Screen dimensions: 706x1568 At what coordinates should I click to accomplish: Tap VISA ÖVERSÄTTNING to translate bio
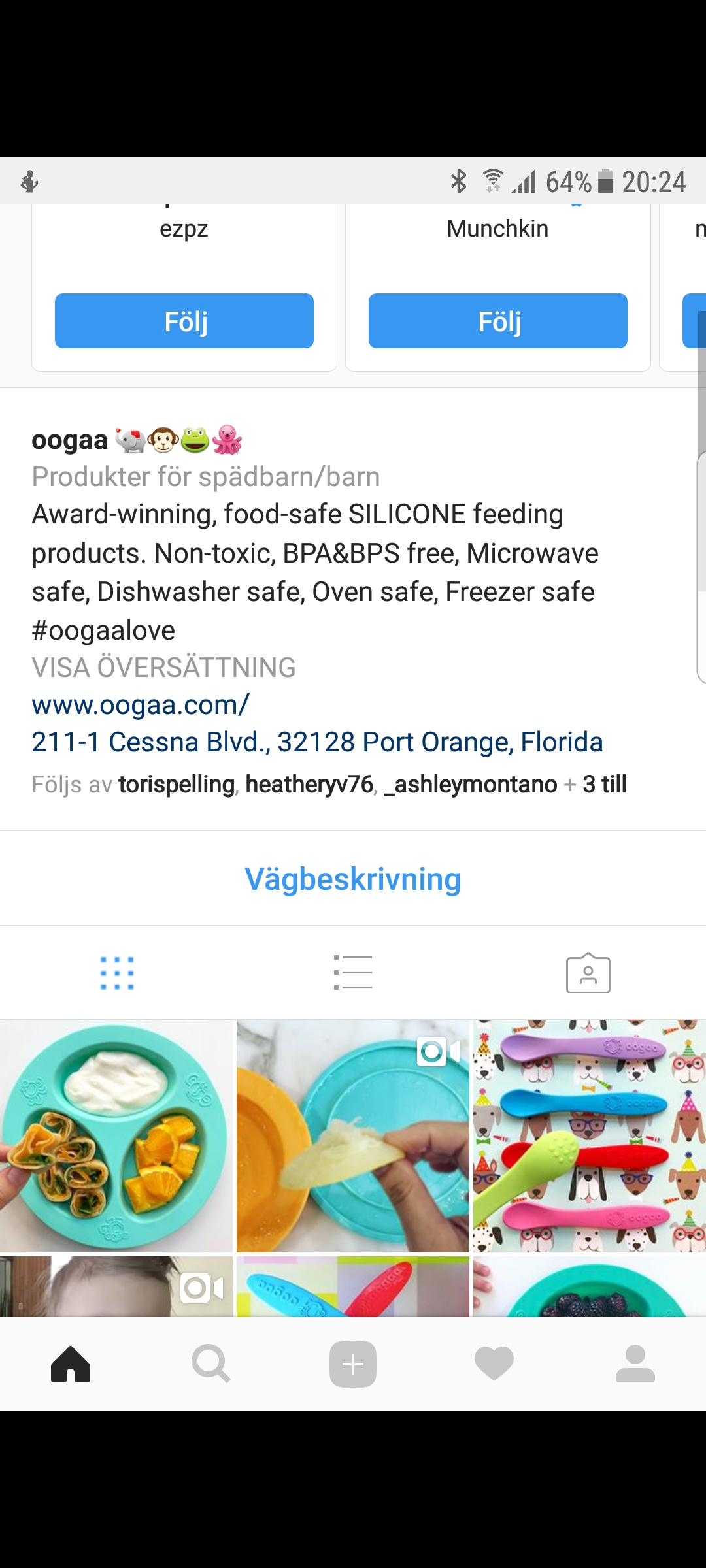click(163, 668)
